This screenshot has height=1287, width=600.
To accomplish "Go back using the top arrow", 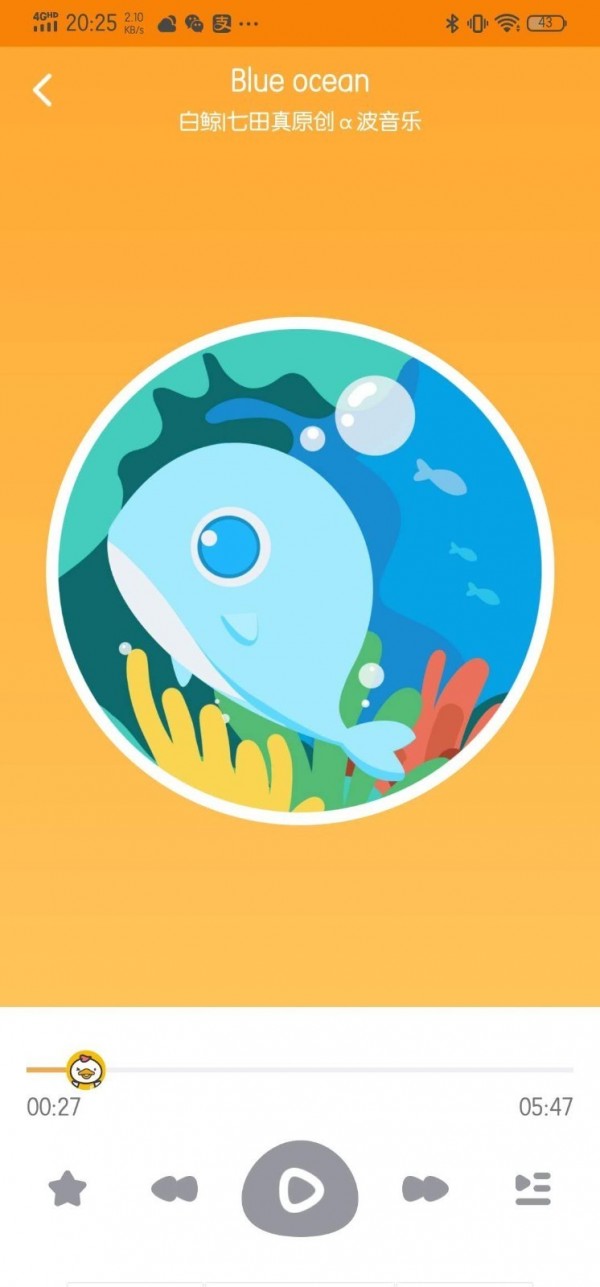I will 42,90.
